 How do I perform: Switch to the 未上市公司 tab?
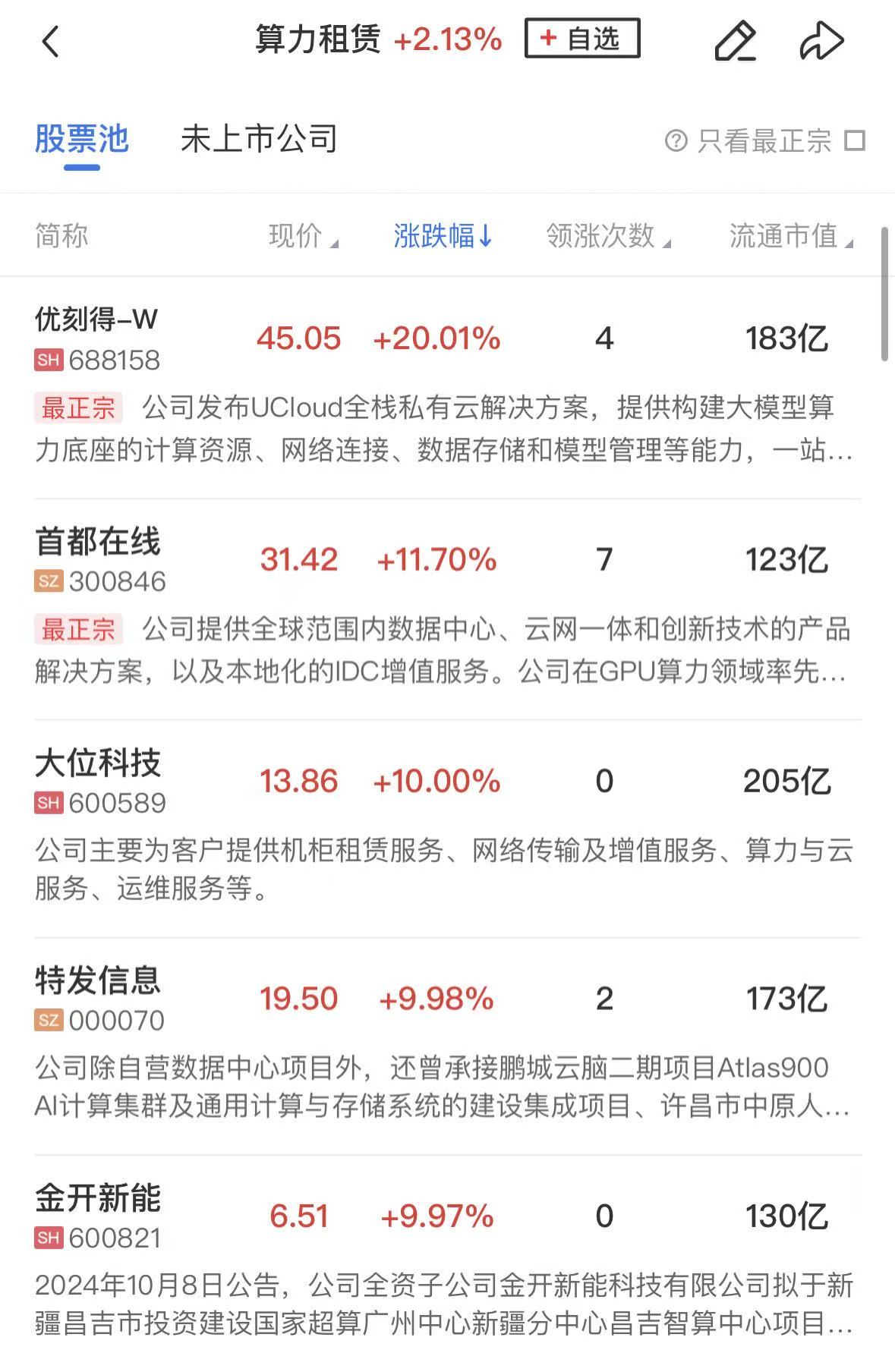click(x=258, y=140)
